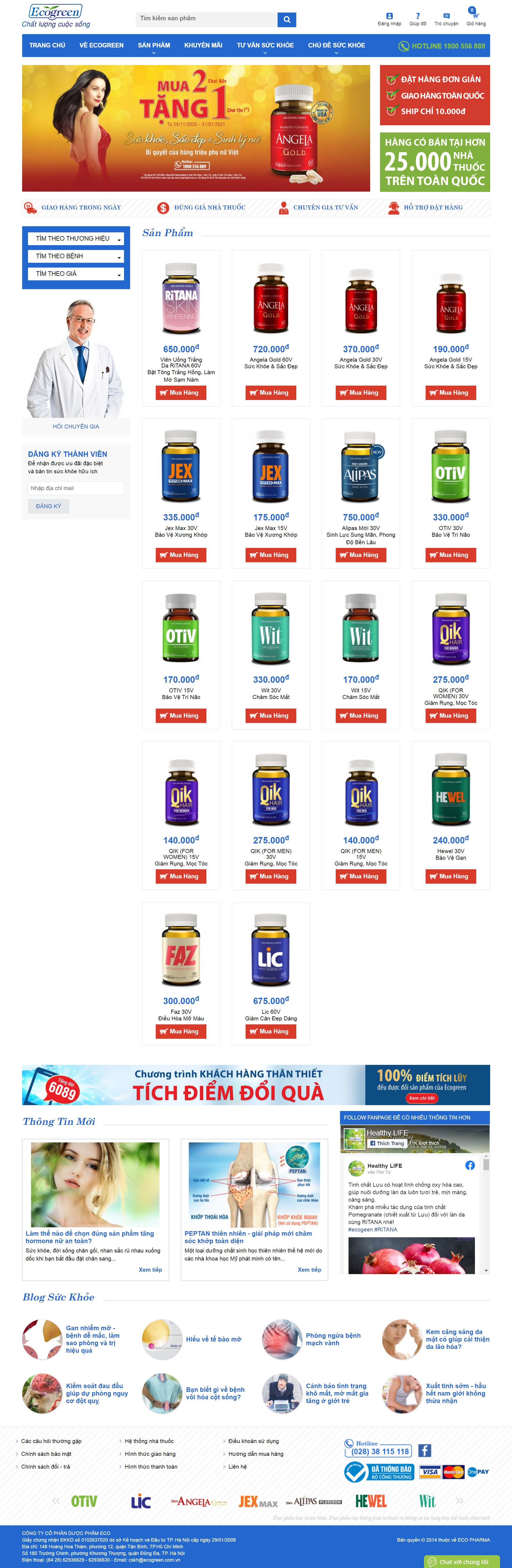Read Xem tiếp for PEPTAN article
The height and width of the screenshot is (1568, 512).
click(309, 1270)
